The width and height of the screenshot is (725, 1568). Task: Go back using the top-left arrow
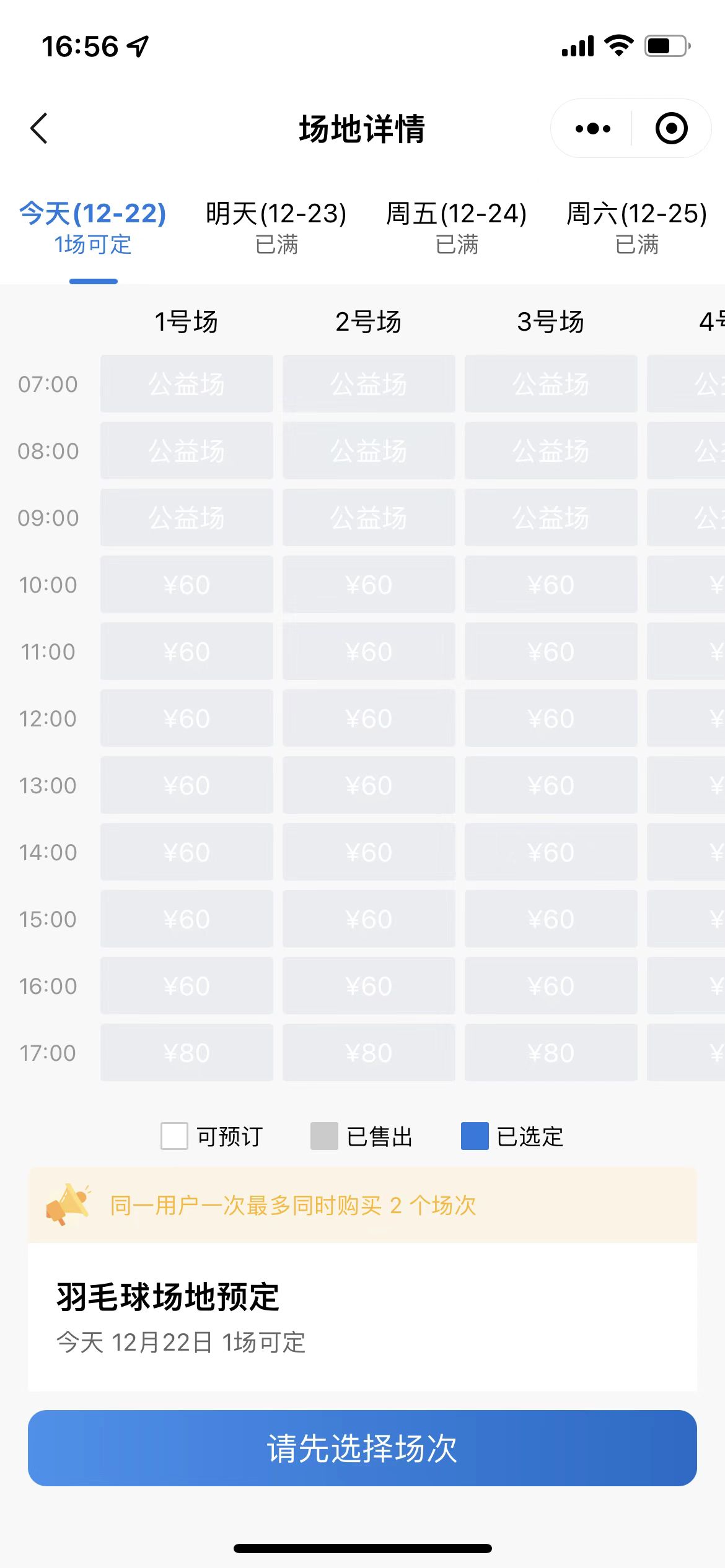(39, 128)
